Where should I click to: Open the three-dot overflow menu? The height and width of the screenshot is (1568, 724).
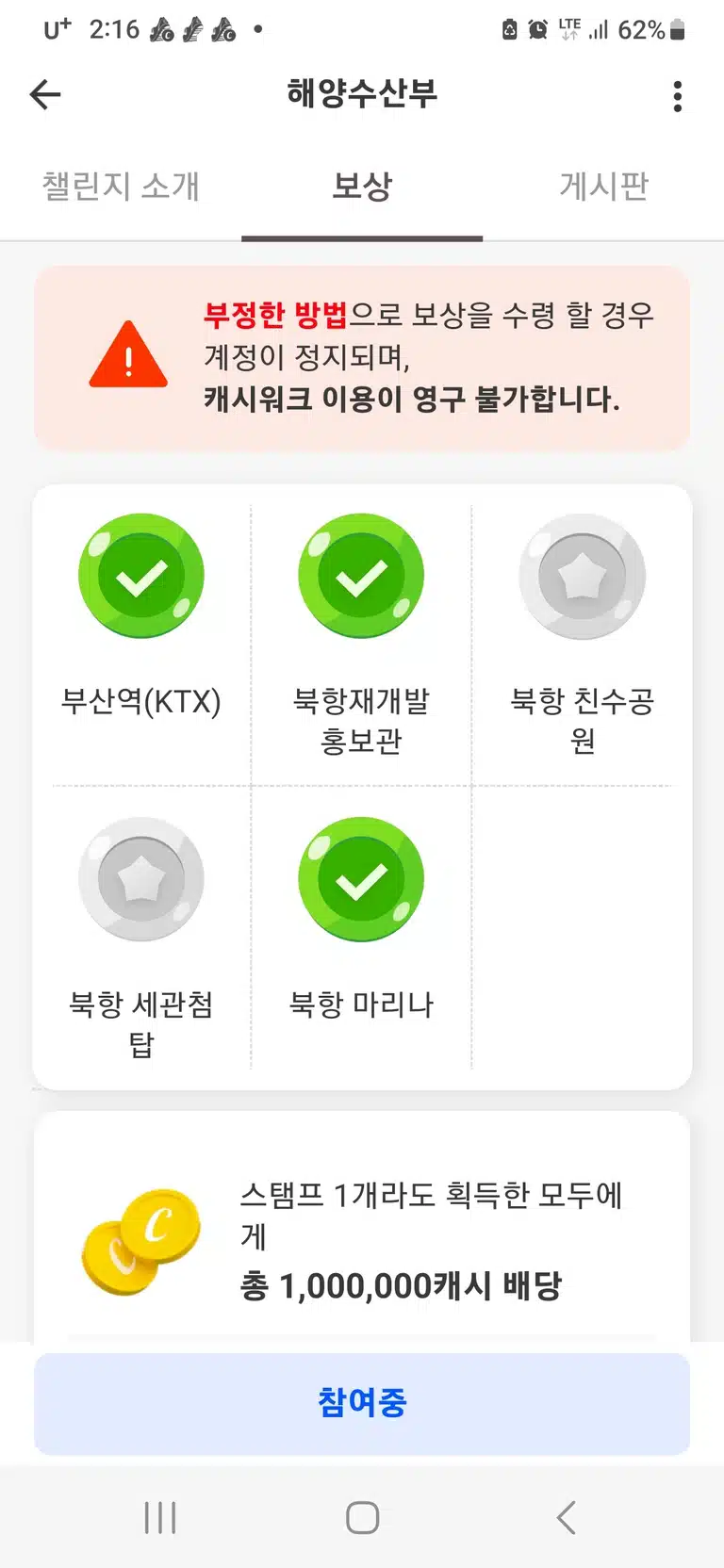(x=678, y=96)
